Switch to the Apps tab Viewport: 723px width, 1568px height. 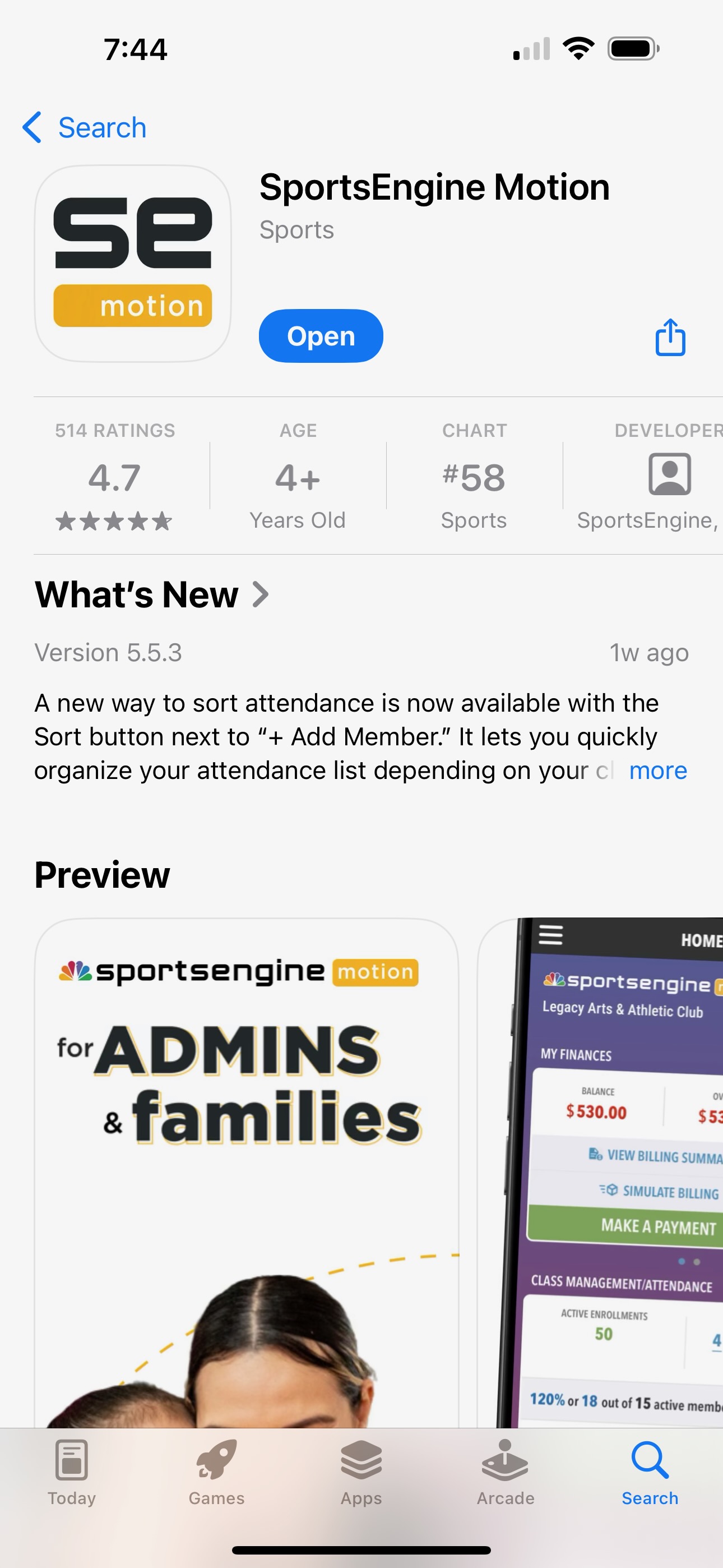pyautogui.click(x=361, y=1472)
